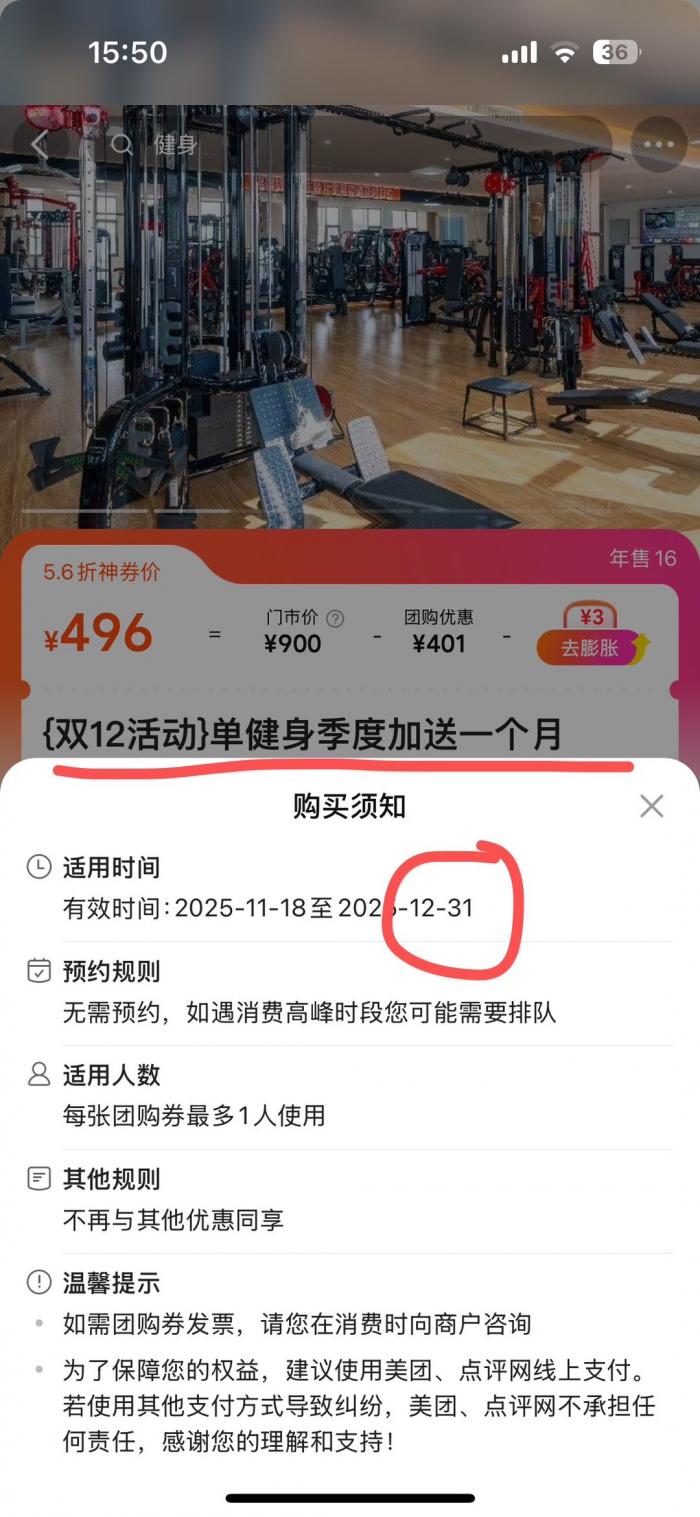Close the 购买须知 sheet

click(x=651, y=806)
